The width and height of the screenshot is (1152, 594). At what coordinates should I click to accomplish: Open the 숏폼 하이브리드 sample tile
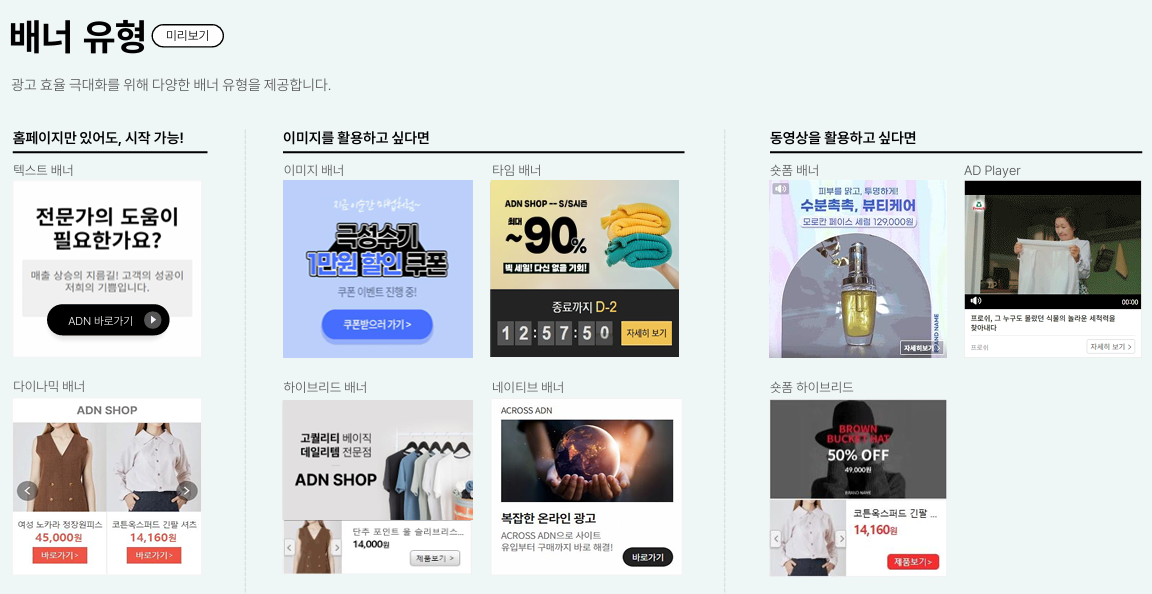pos(857,487)
